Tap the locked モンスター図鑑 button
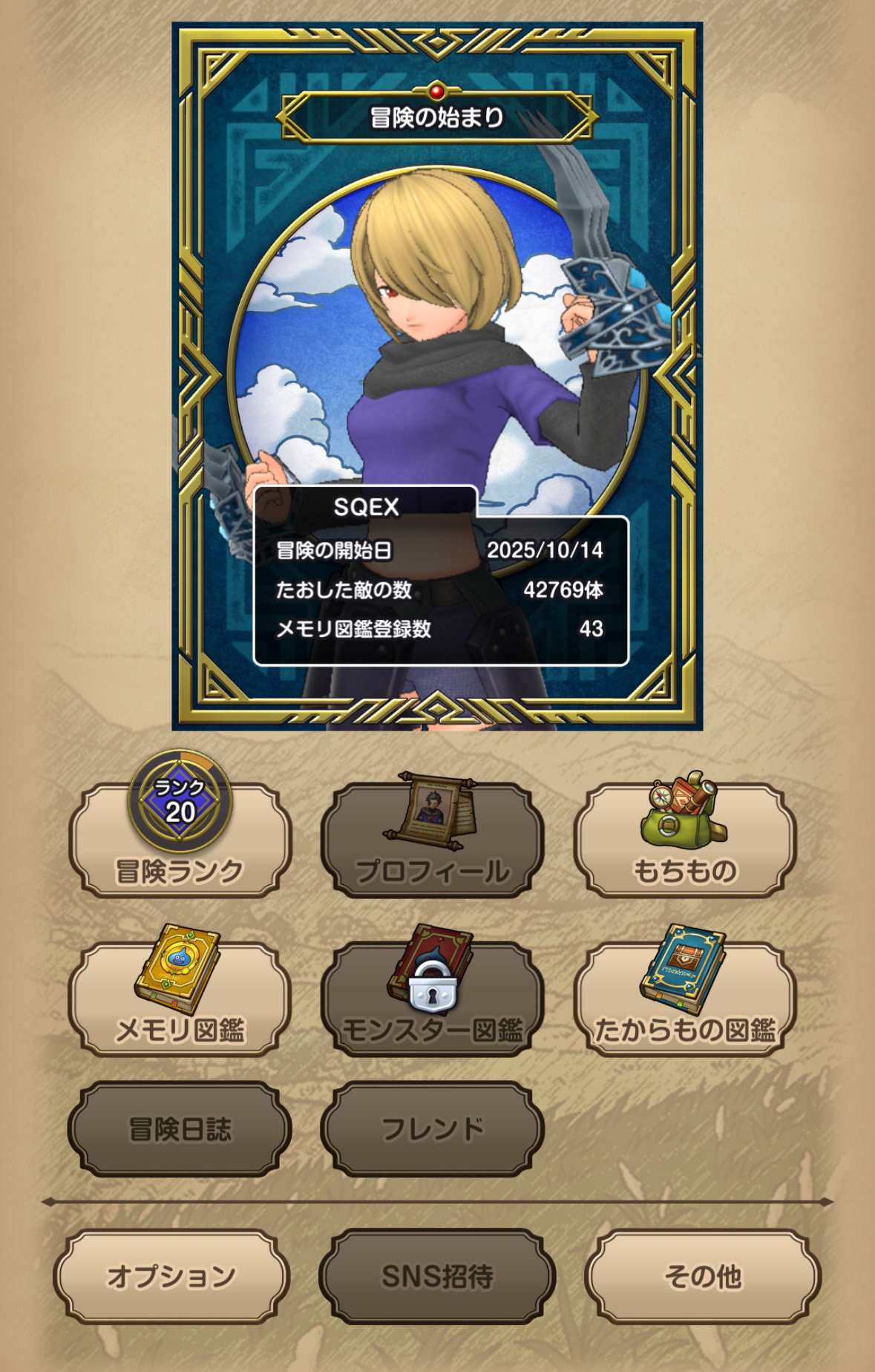 pyautogui.click(x=432, y=999)
